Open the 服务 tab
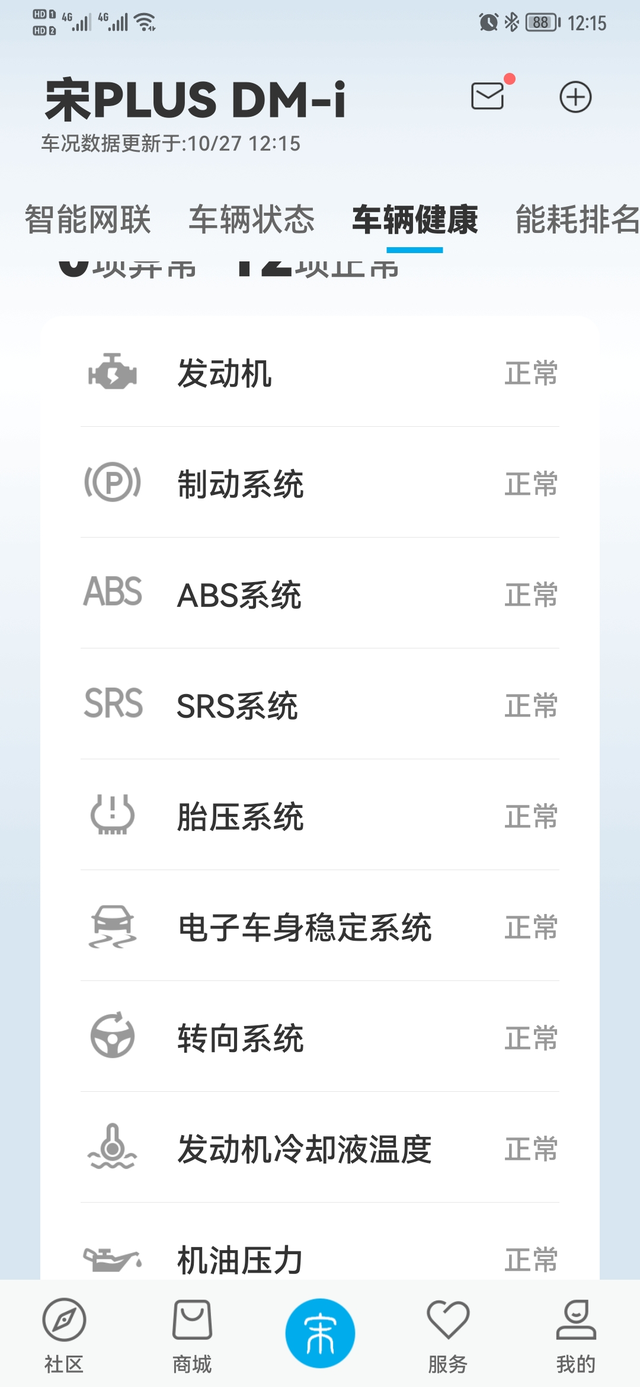640x1387 pixels. 448,1335
